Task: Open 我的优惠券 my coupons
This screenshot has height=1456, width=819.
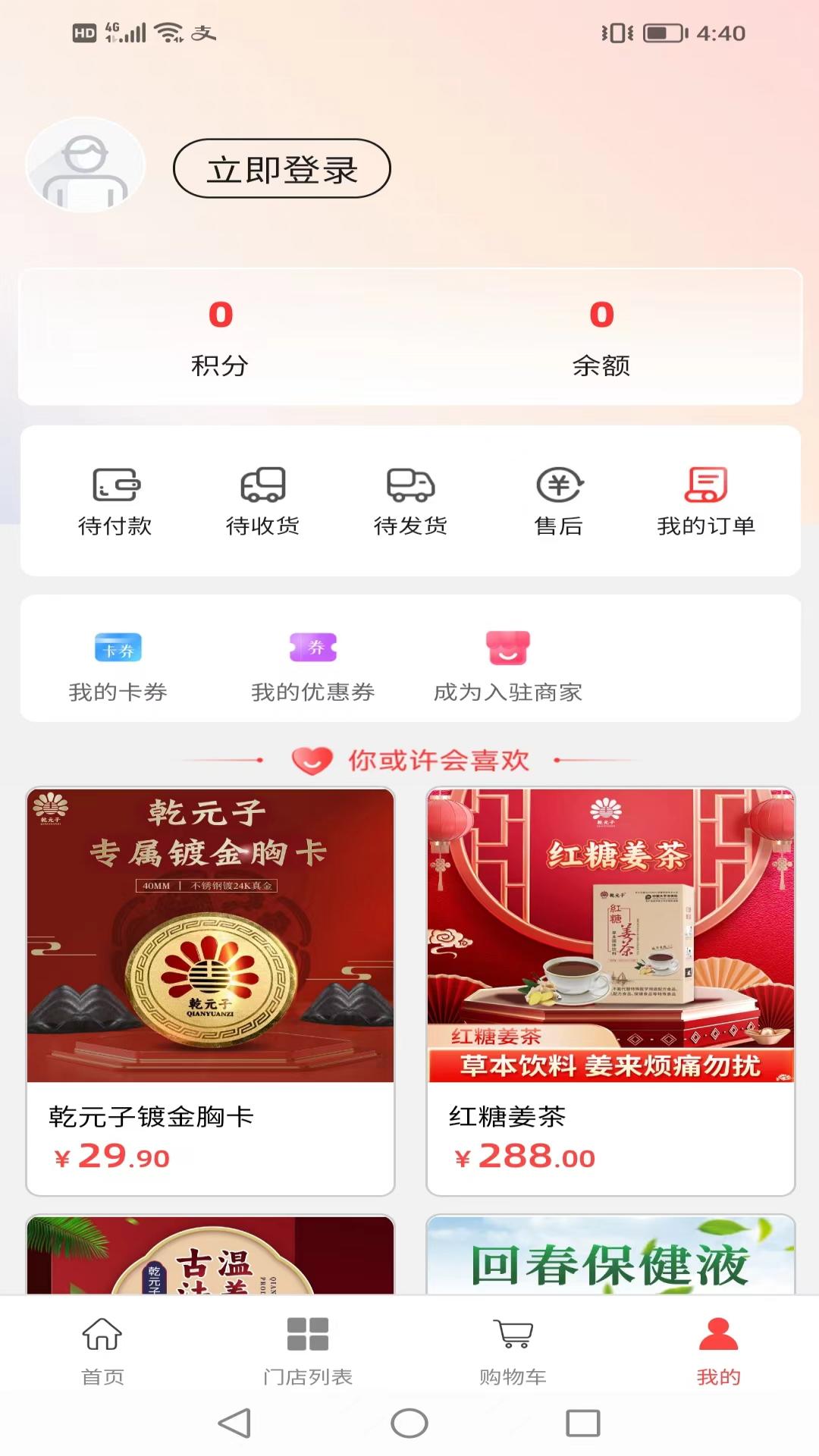Action: tap(312, 666)
